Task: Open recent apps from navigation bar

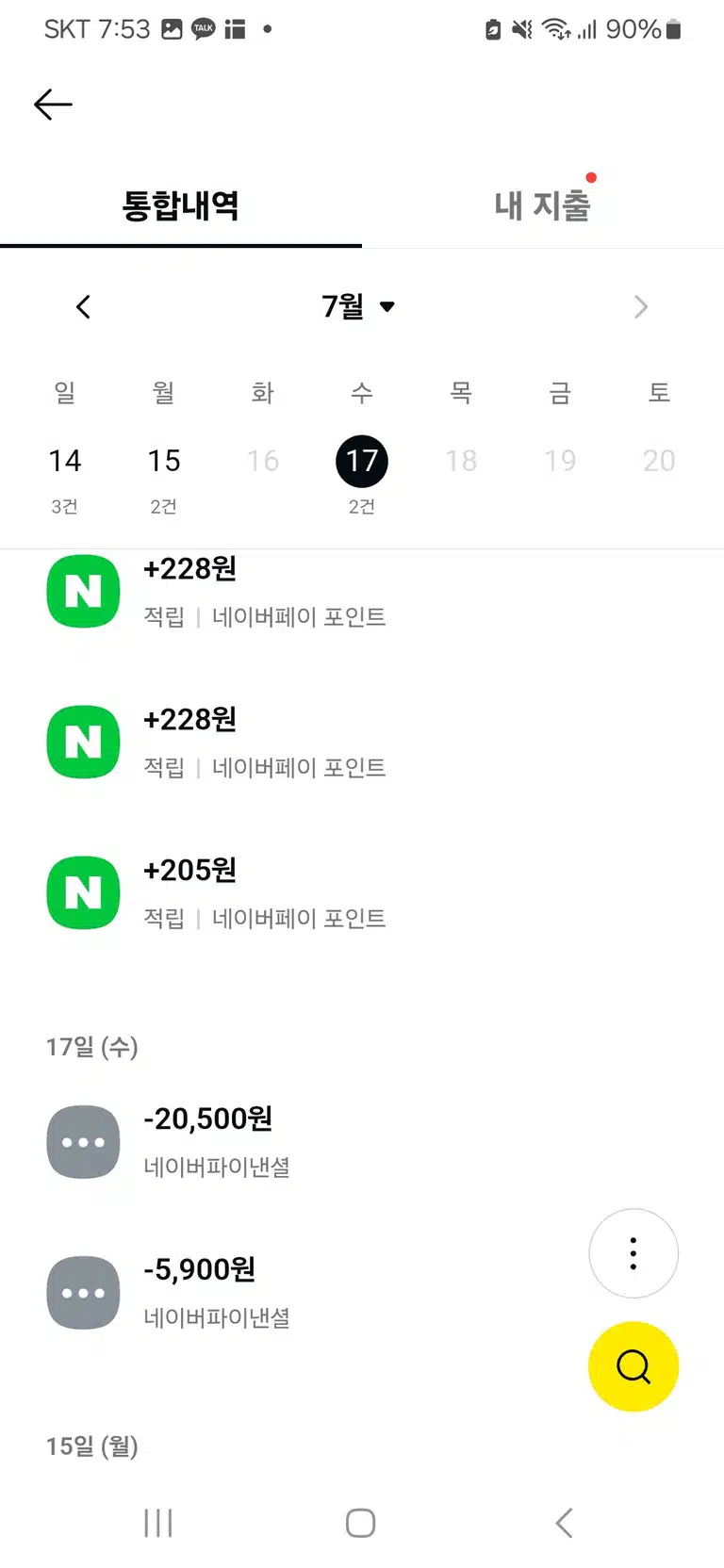Action: [158, 1523]
